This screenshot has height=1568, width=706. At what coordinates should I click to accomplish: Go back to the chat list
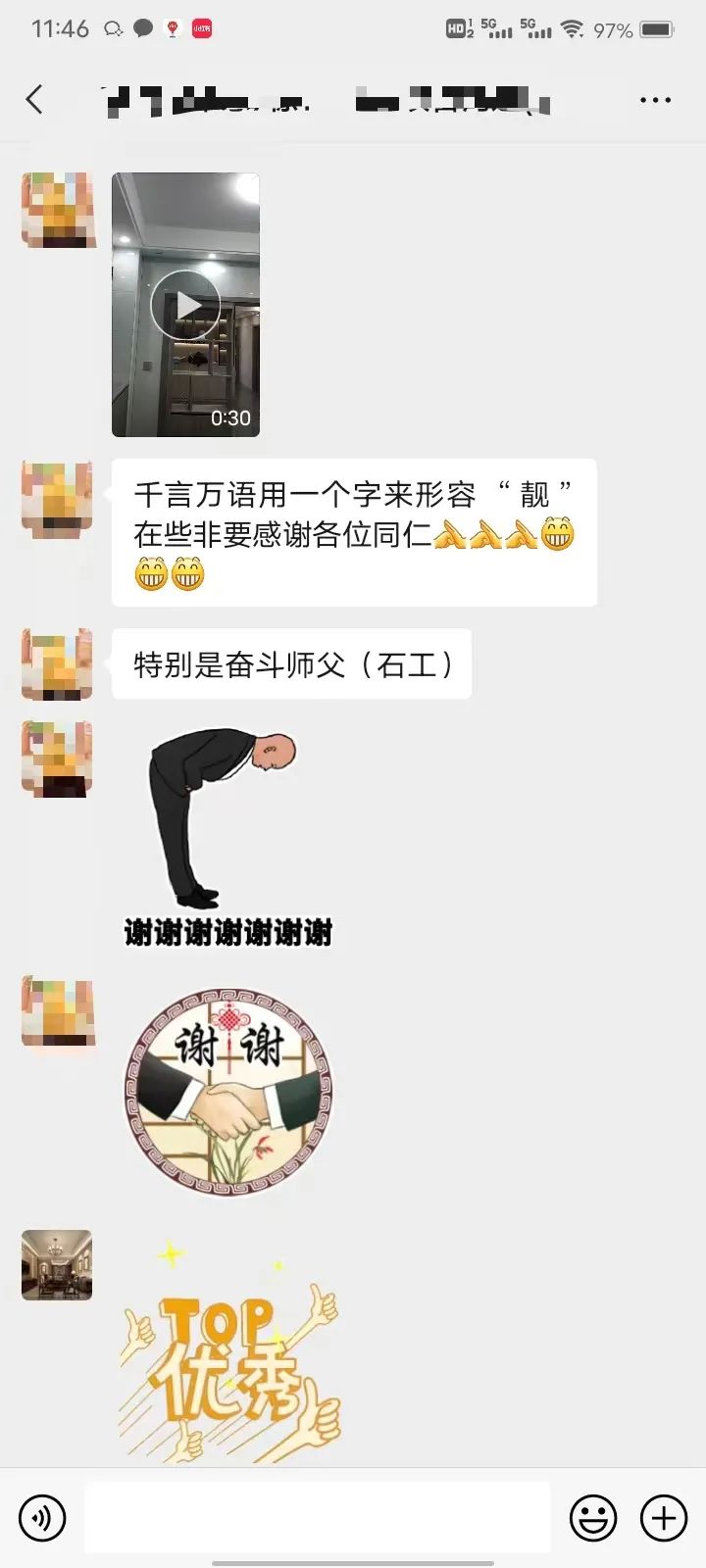click(x=35, y=99)
